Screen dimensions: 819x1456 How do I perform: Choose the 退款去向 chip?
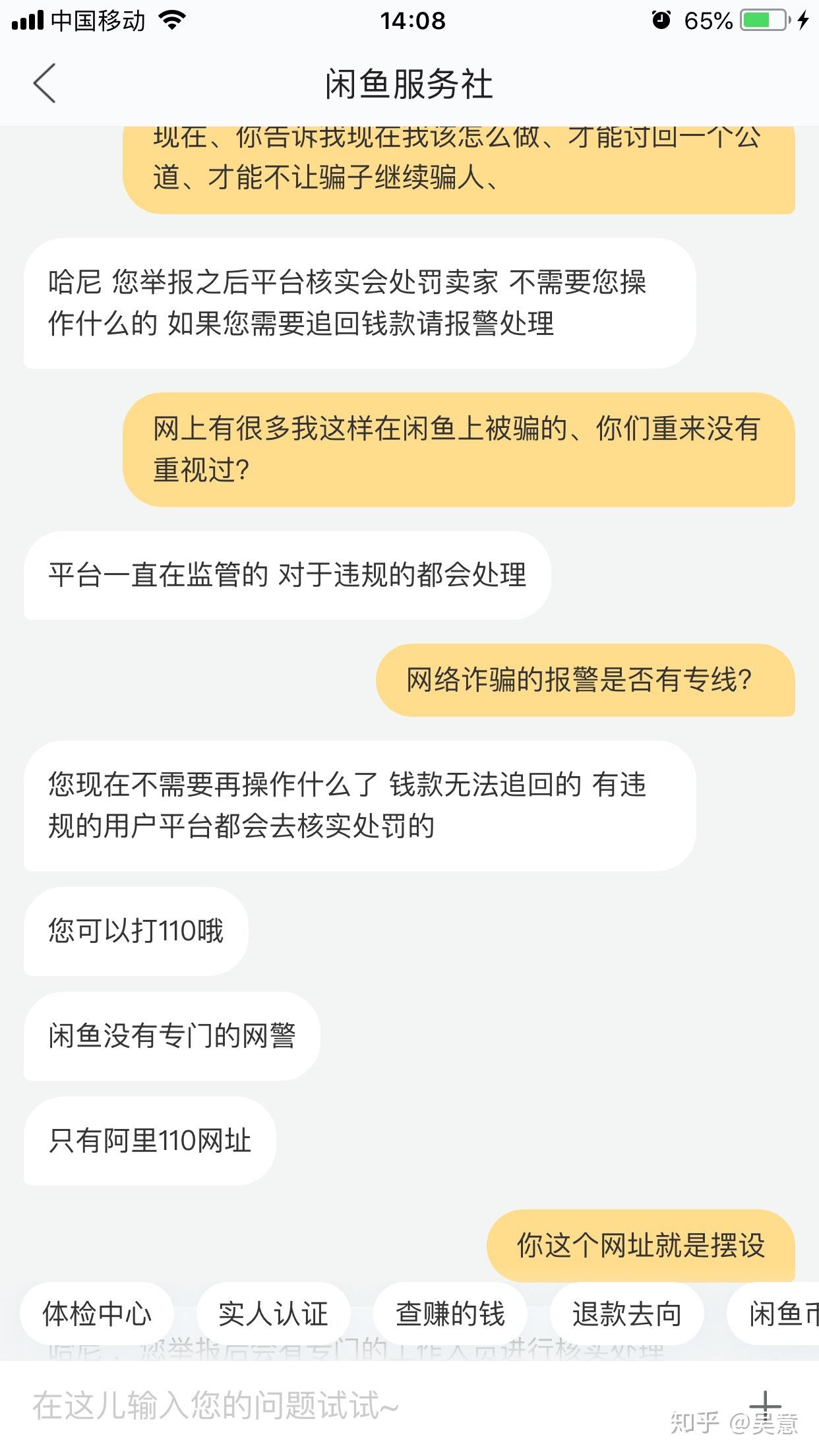point(627,1314)
